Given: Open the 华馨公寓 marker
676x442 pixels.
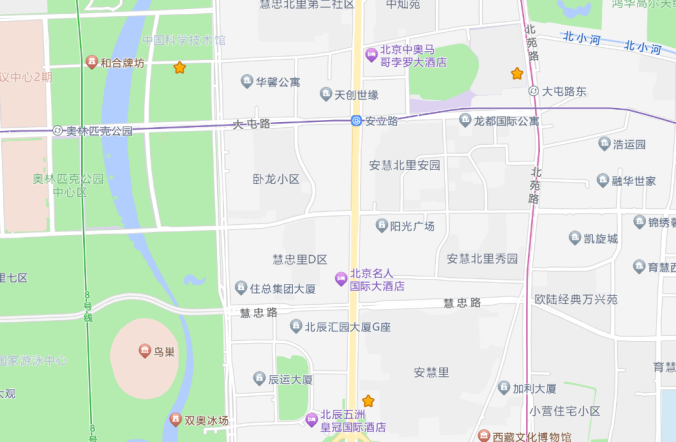Looking at the screenshot, I should point(247,81).
